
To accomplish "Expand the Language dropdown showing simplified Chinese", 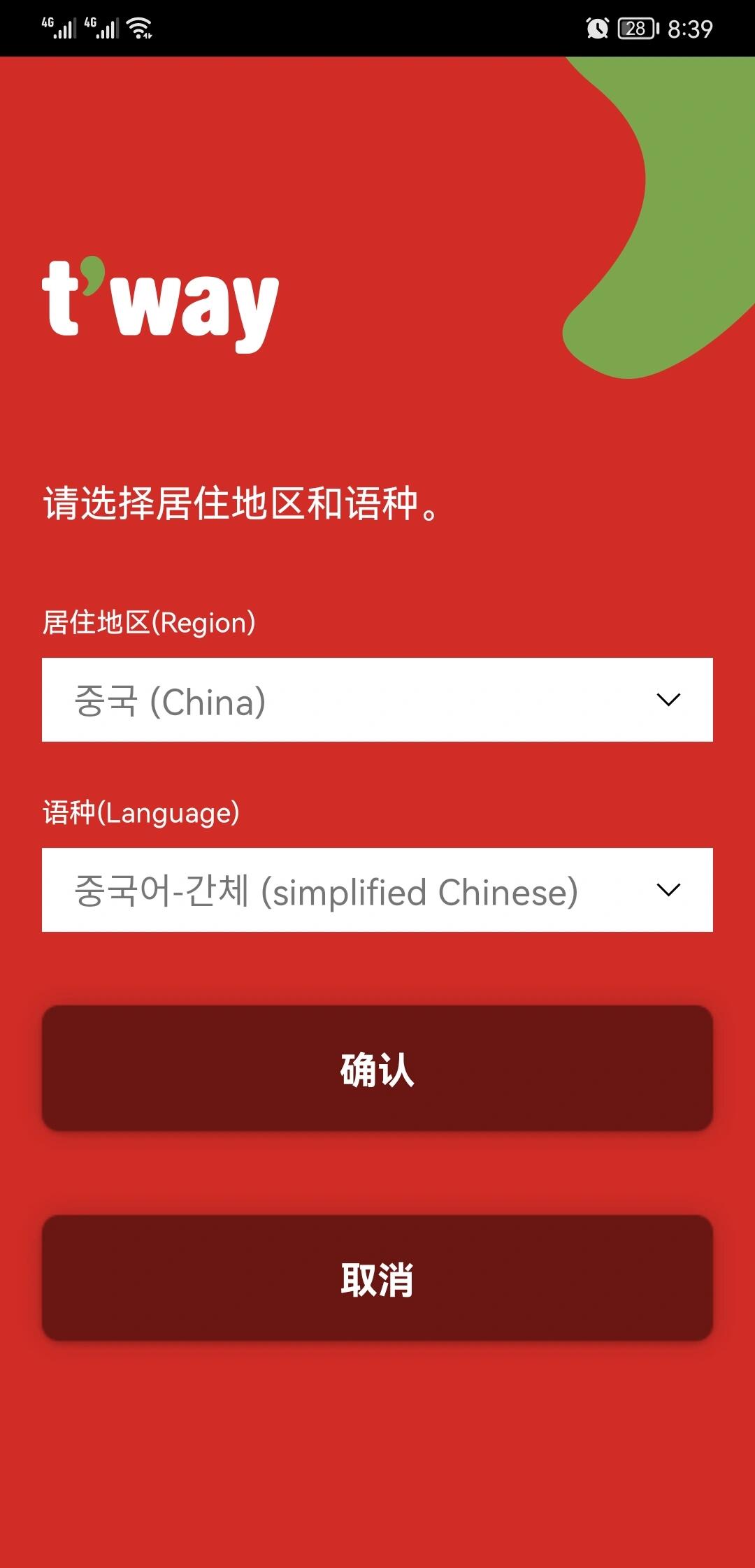I will tap(377, 890).
